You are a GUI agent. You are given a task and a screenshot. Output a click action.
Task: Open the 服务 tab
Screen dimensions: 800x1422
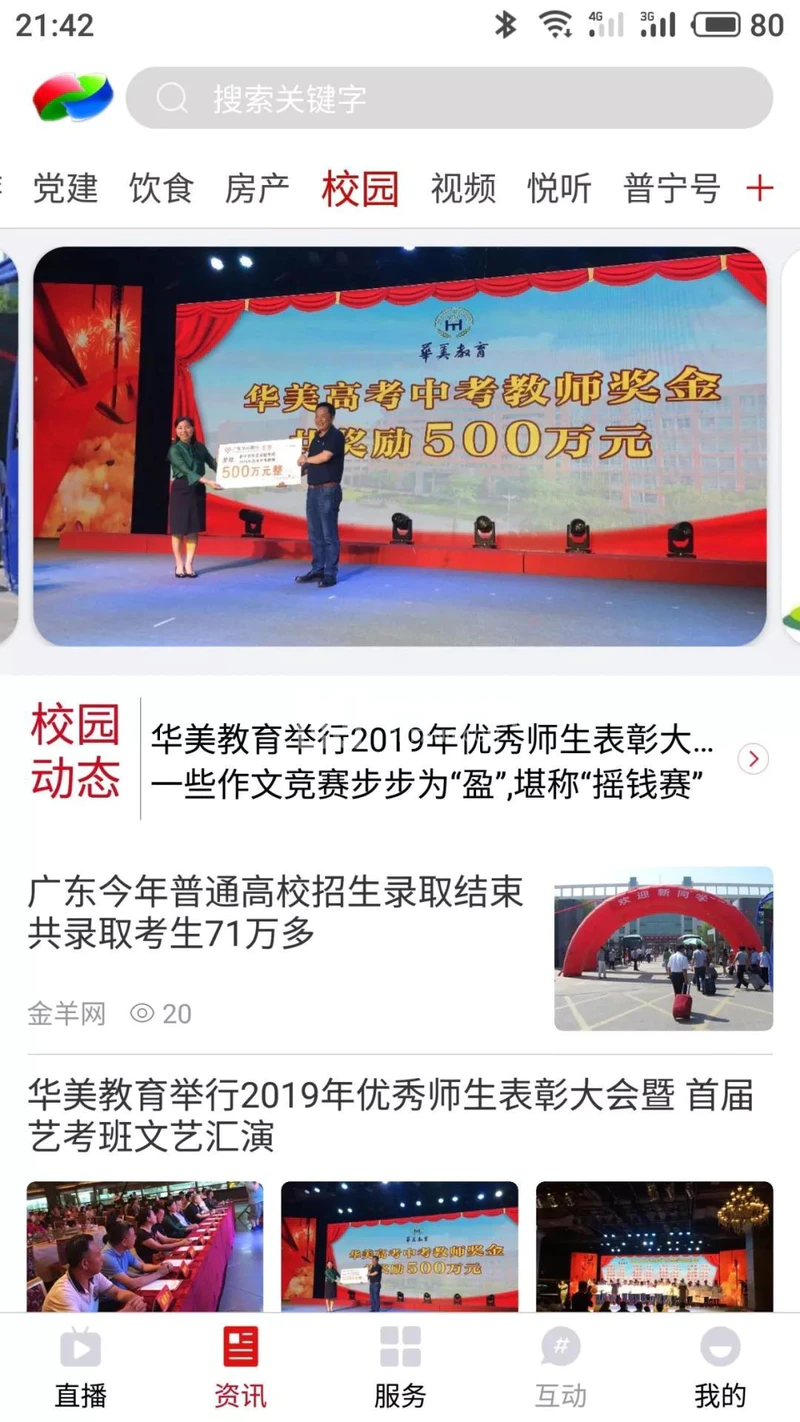coord(400,1367)
